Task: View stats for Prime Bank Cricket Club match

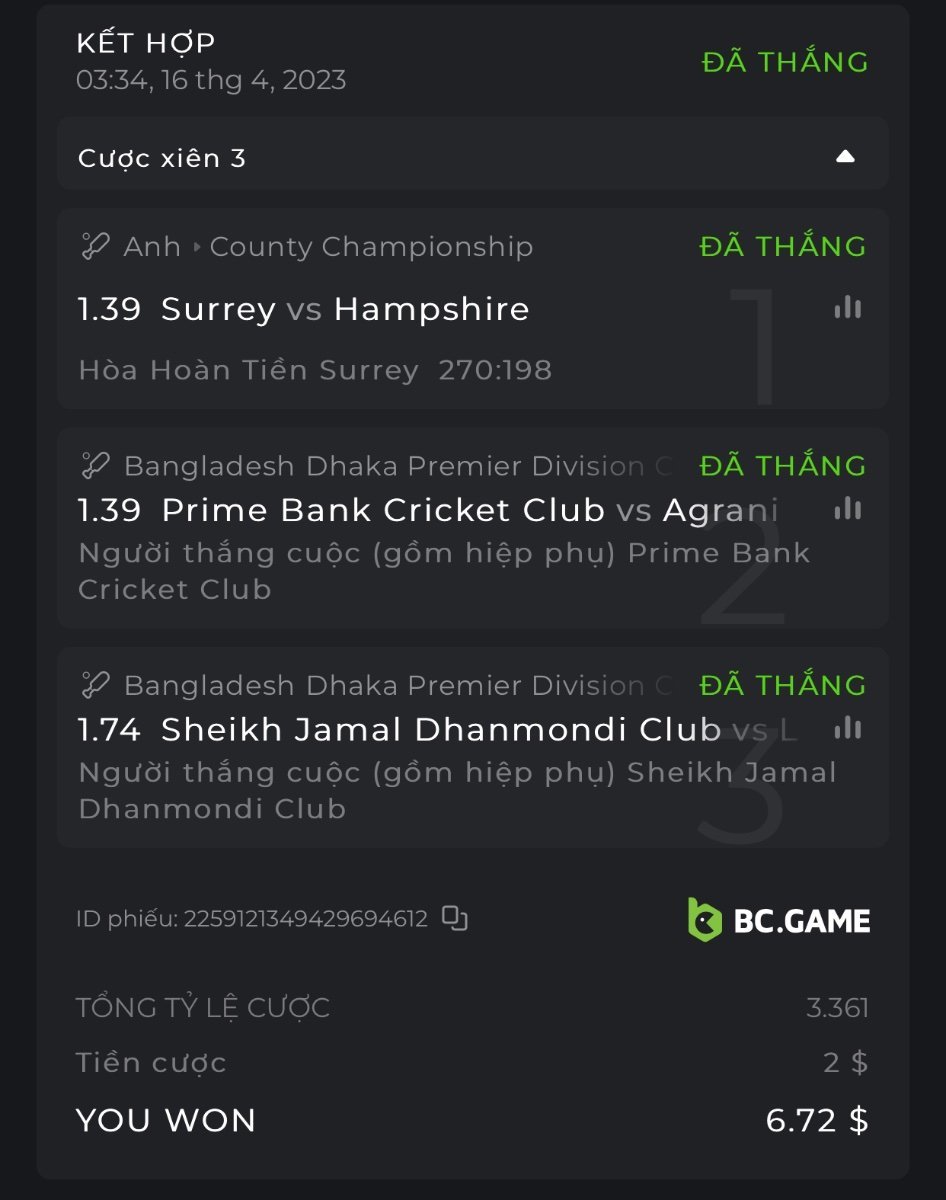Action: (x=847, y=509)
